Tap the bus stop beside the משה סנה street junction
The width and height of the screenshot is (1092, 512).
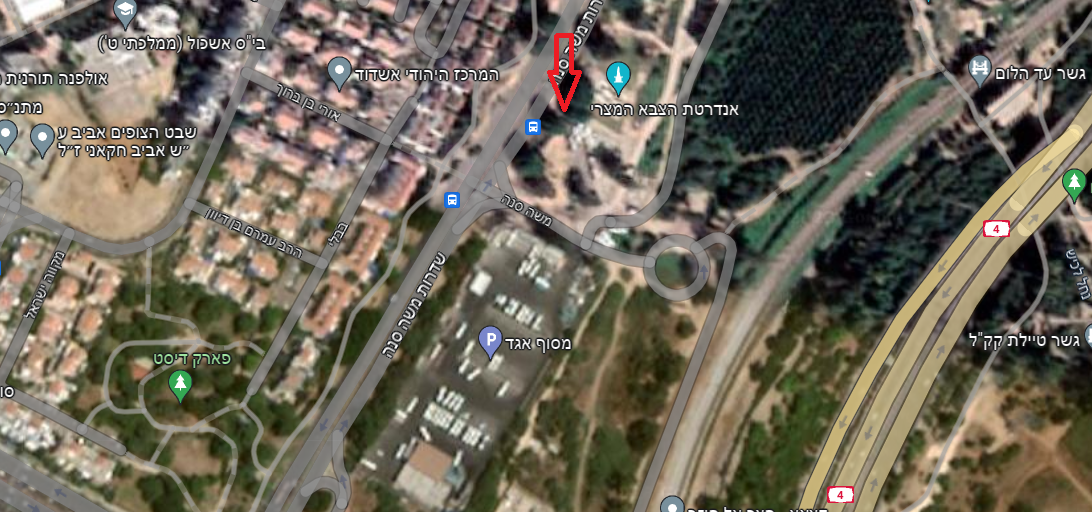(x=453, y=199)
